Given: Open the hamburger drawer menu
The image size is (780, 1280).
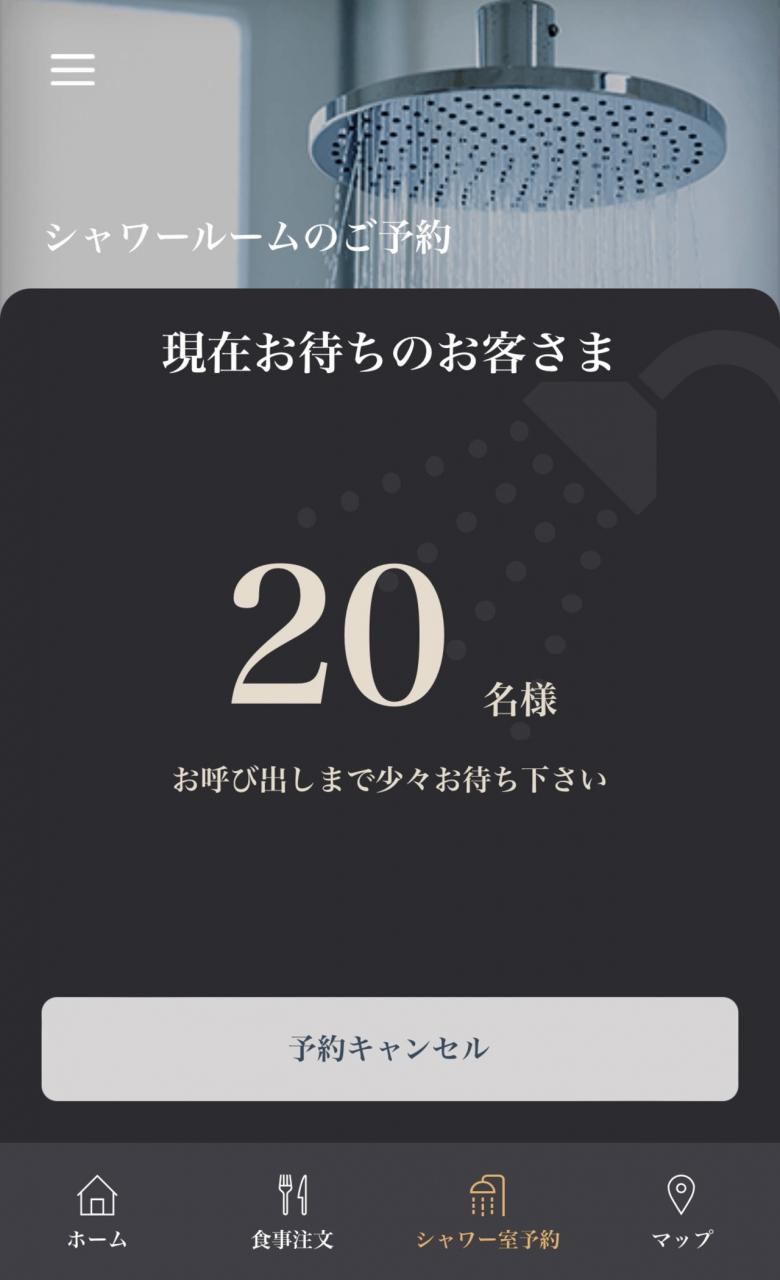Looking at the screenshot, I should click(x=73, y=69).
